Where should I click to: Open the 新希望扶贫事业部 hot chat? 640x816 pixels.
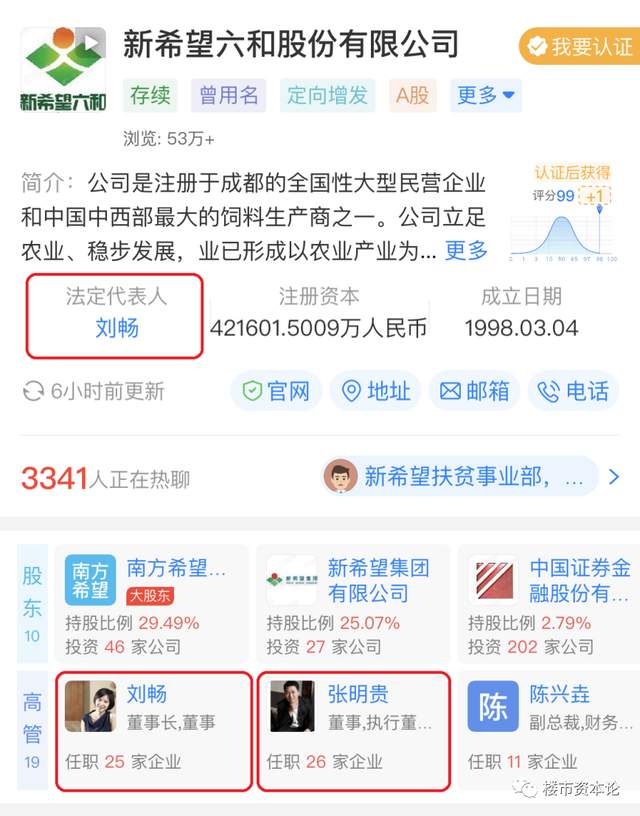click(x=460, y=477)
